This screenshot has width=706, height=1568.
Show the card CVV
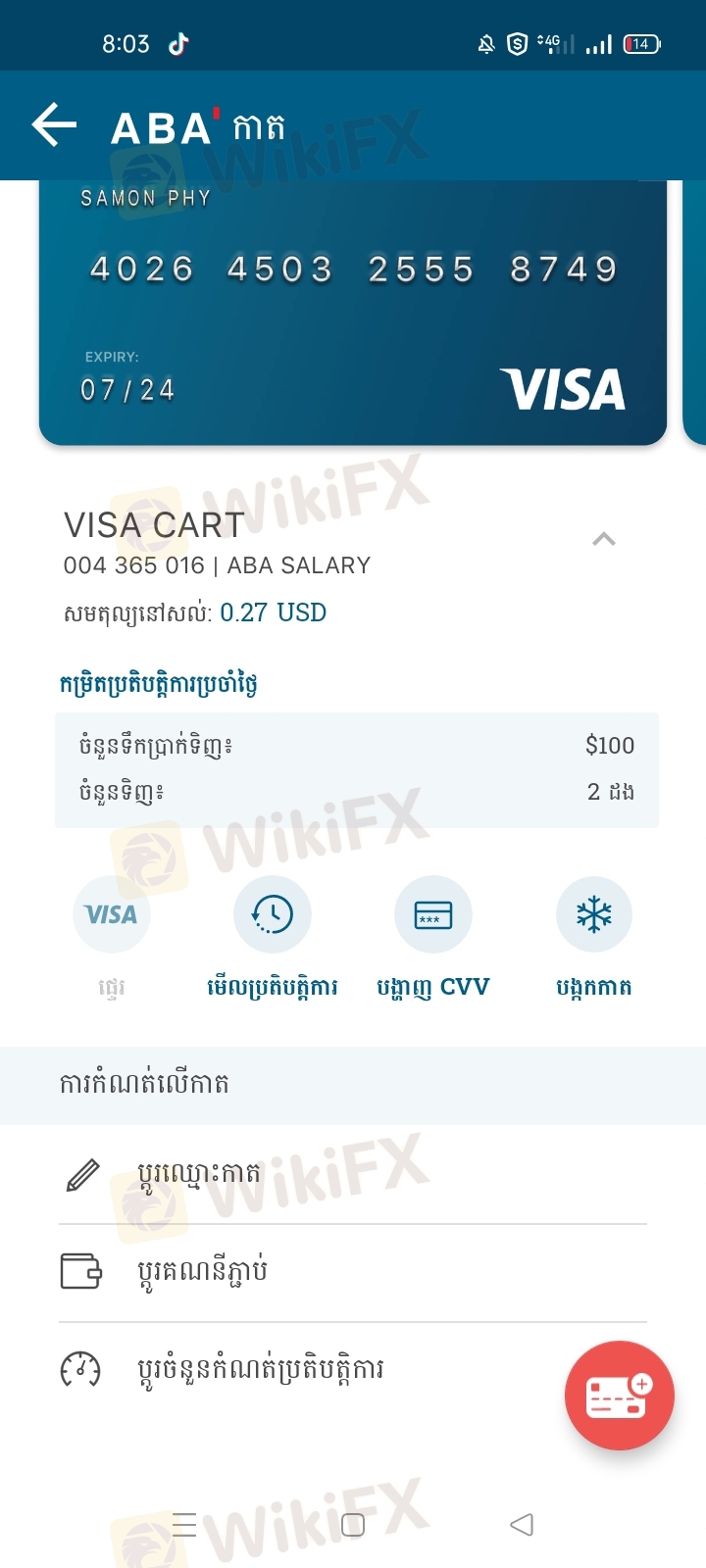[x=433, y=914]
